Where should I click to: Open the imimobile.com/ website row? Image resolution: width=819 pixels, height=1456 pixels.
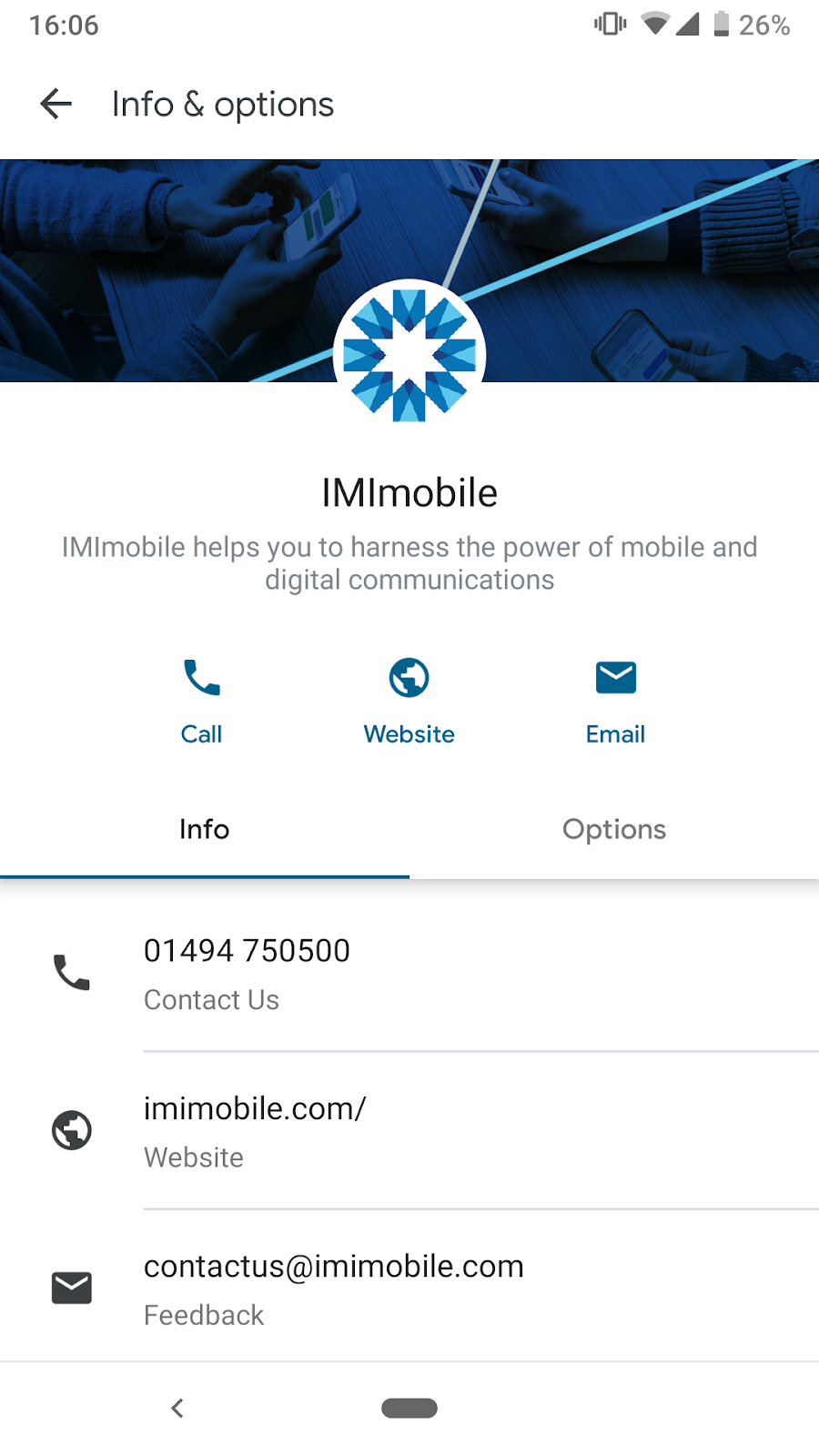coord(409,1131)
